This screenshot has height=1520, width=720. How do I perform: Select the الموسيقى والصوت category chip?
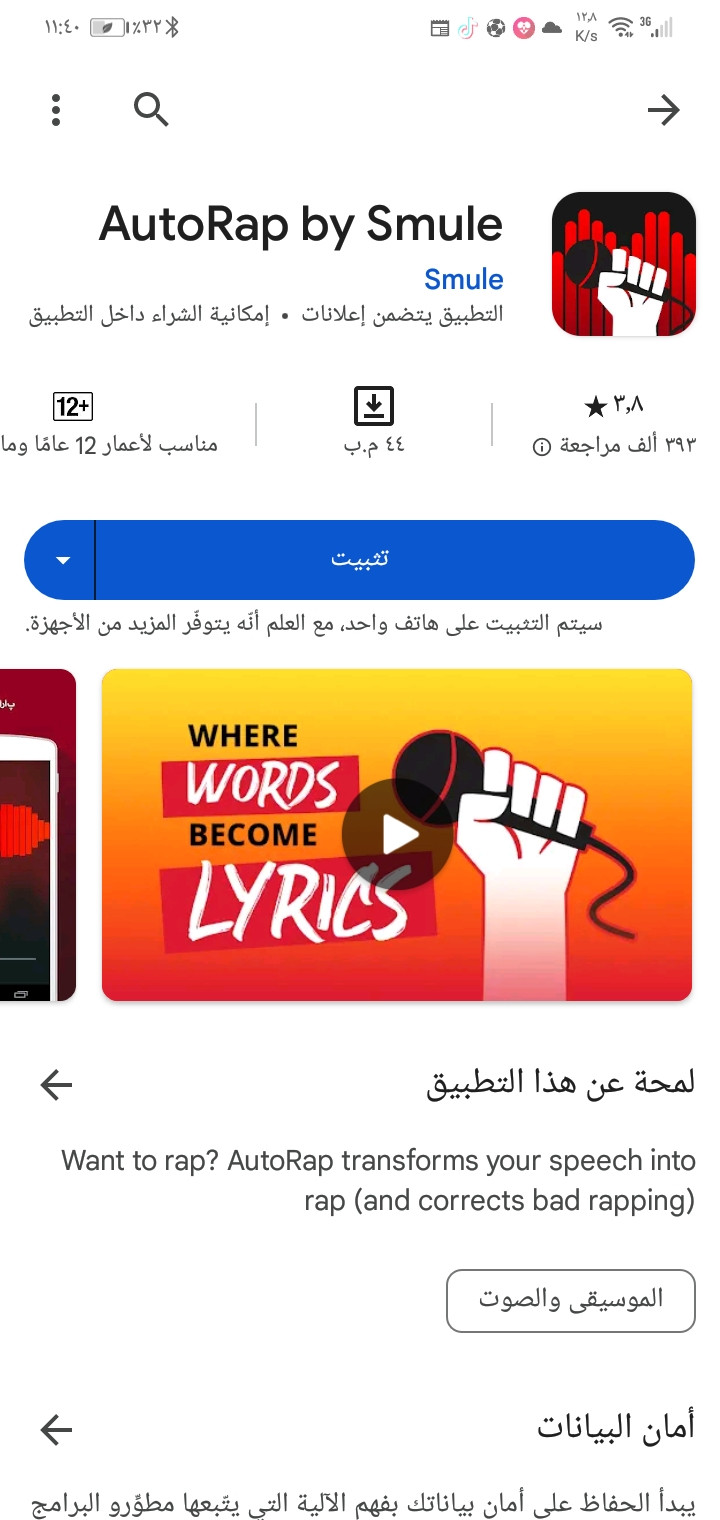570,1300
